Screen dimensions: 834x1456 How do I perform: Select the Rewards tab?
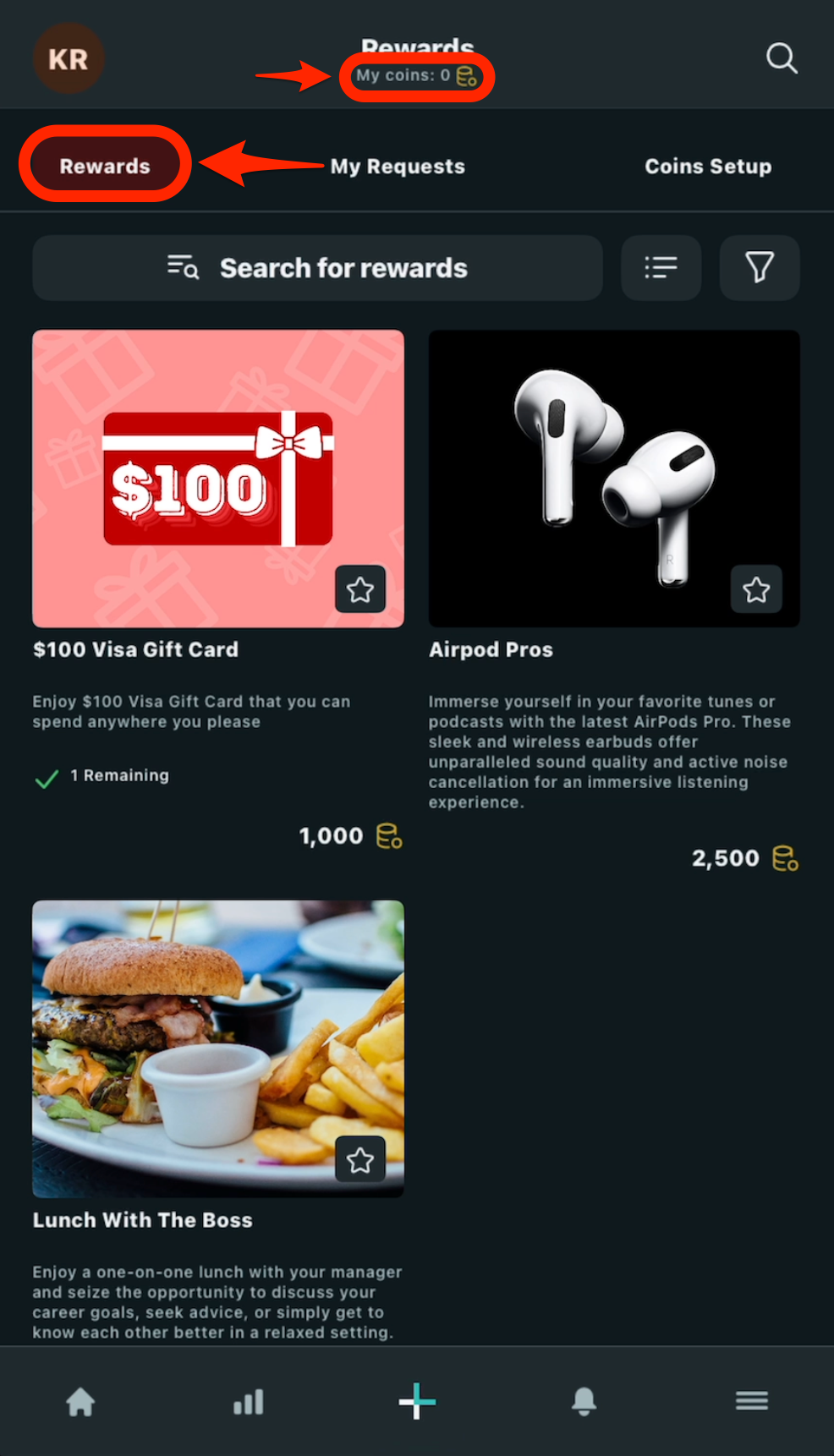click(105, 166)
